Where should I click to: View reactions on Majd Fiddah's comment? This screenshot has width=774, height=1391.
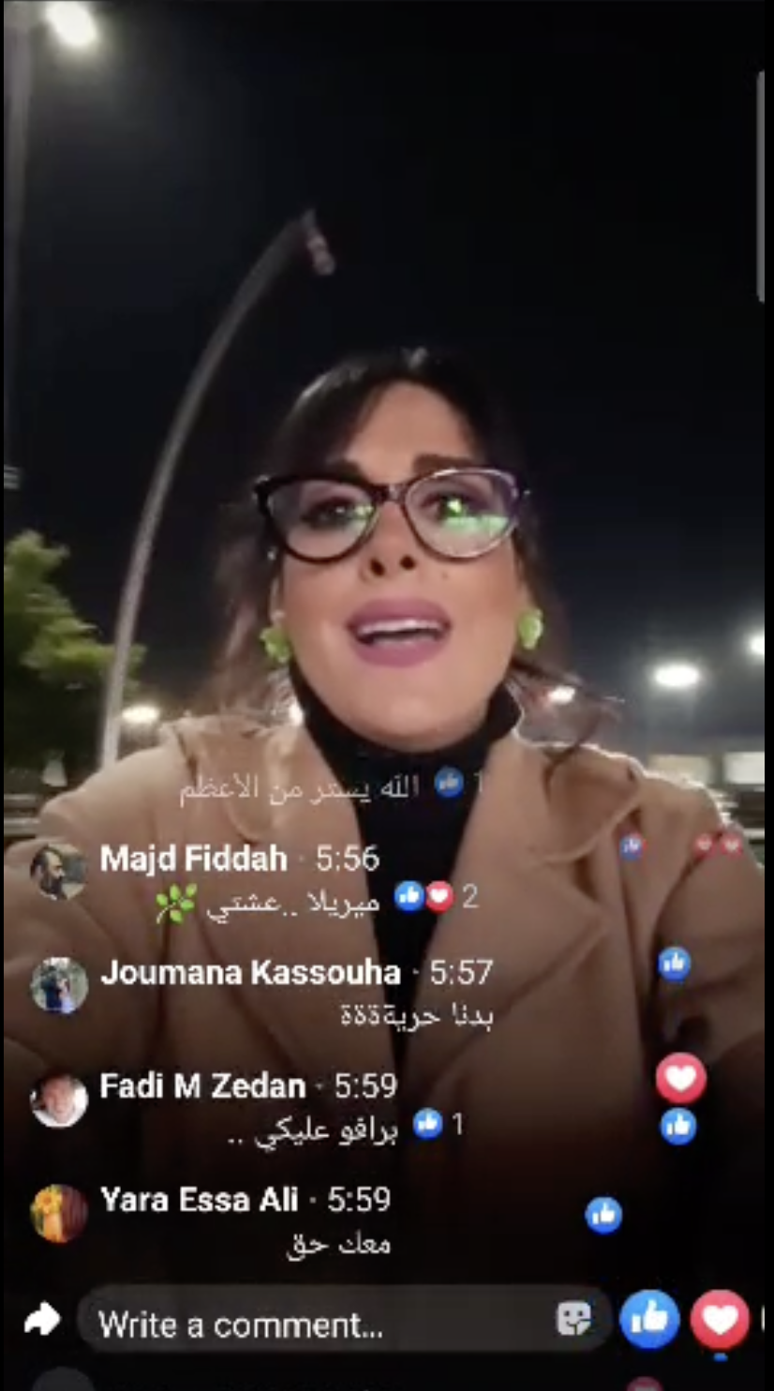click(436, 897)
